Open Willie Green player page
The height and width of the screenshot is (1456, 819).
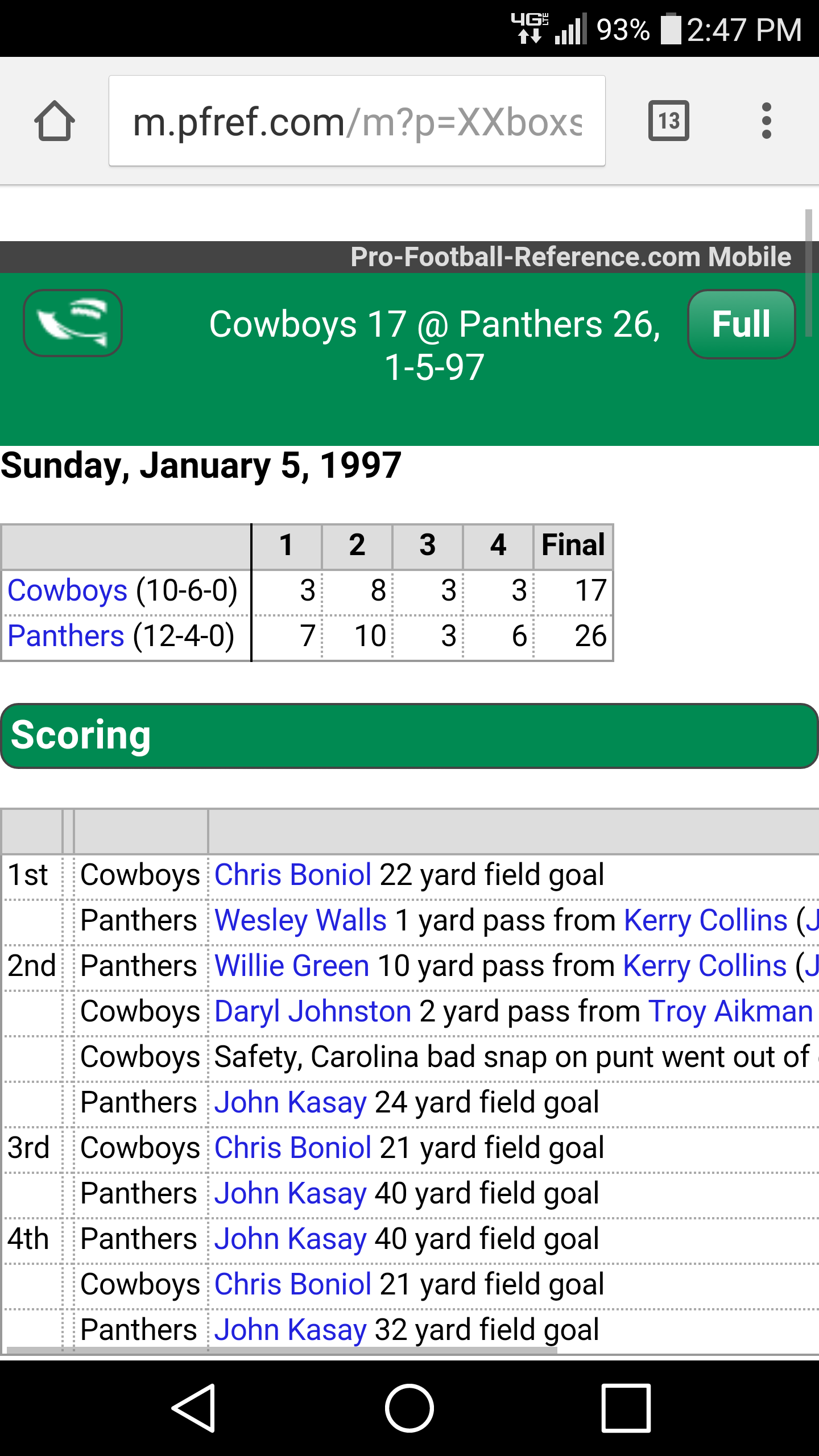coord(292,966)
